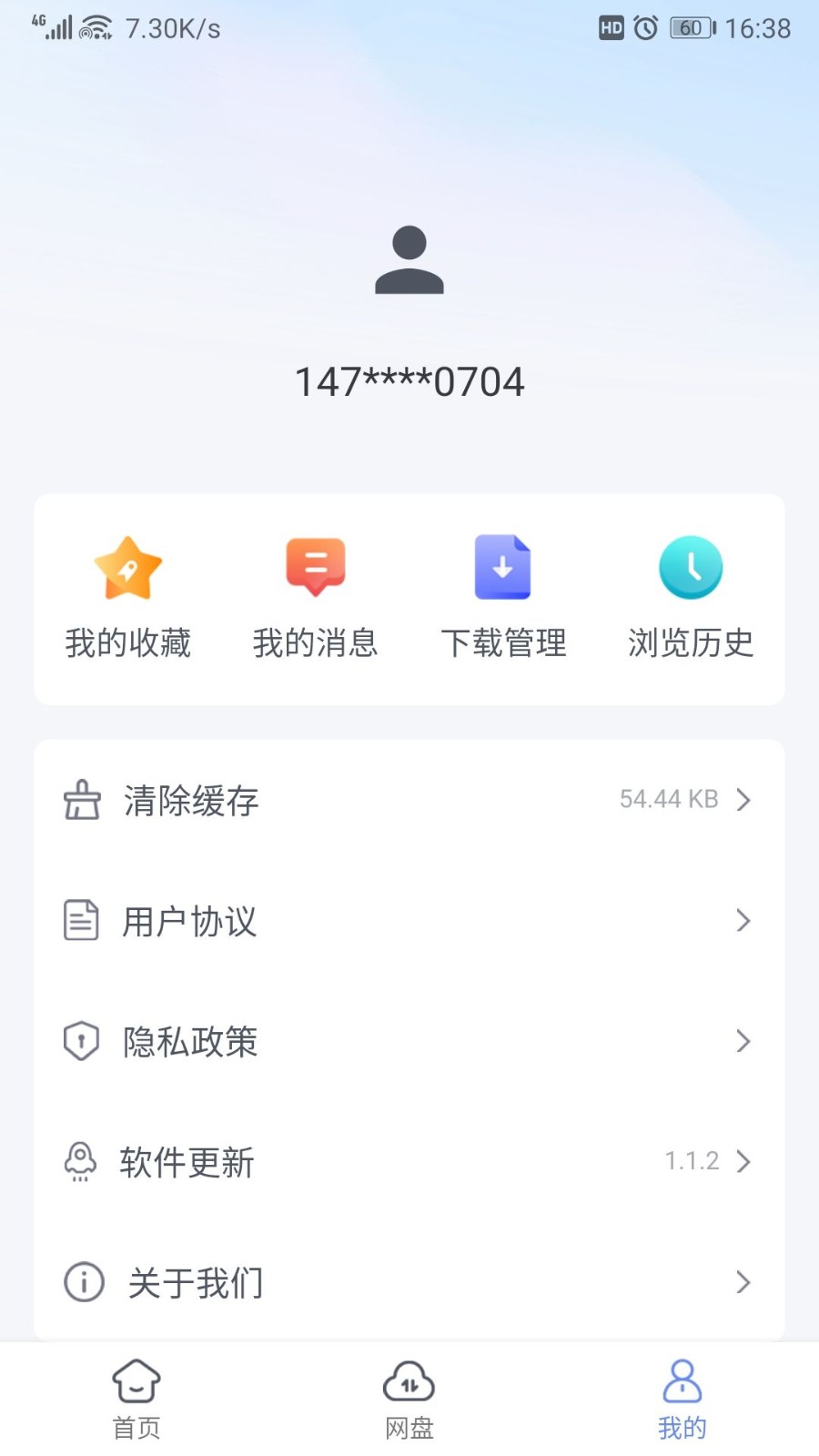
Task: Expand 隐私政策 via its right chevron
Action: click(x=744, y=1041)
